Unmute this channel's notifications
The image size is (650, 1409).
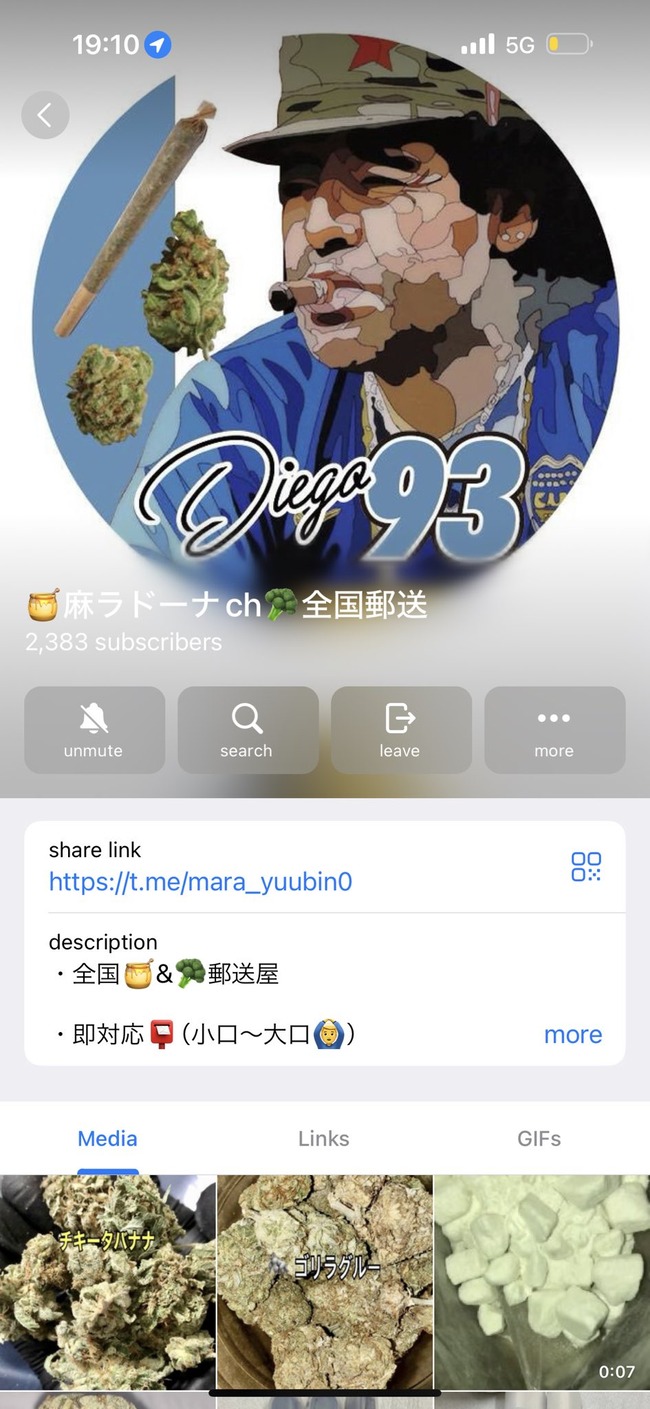[x=94, y=730]
